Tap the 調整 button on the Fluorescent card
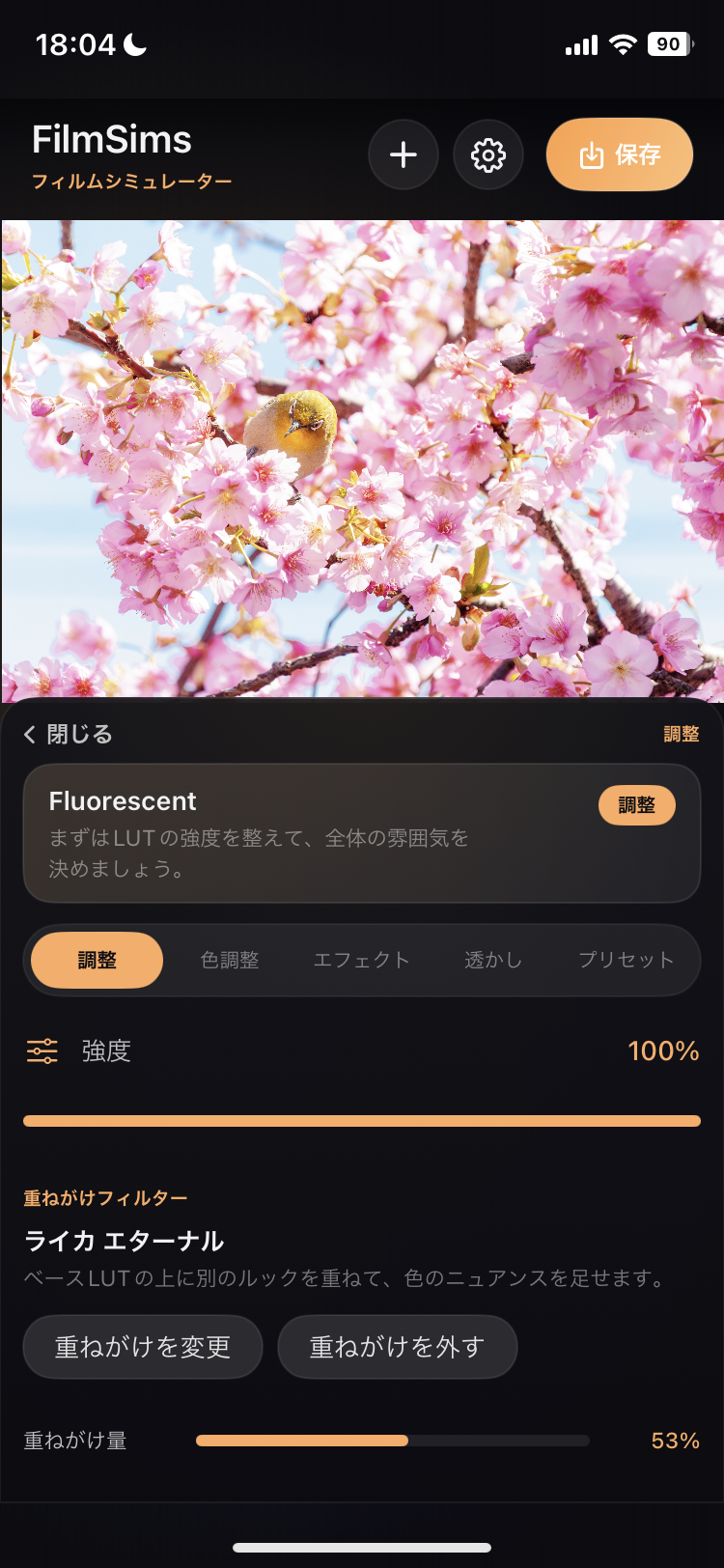The width and height of the screenshot is (724, 1568). 637,804
